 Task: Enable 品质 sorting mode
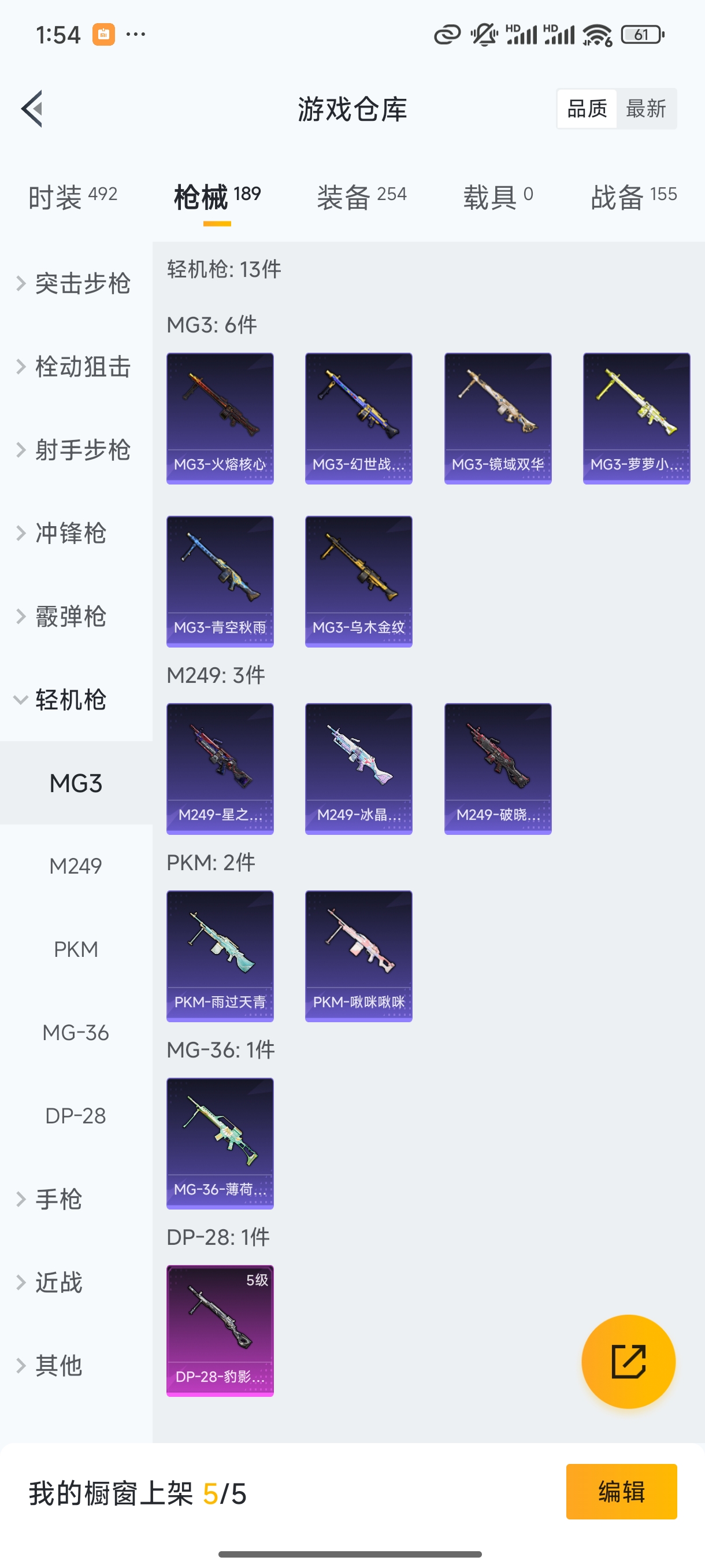[x=586, y=108]
